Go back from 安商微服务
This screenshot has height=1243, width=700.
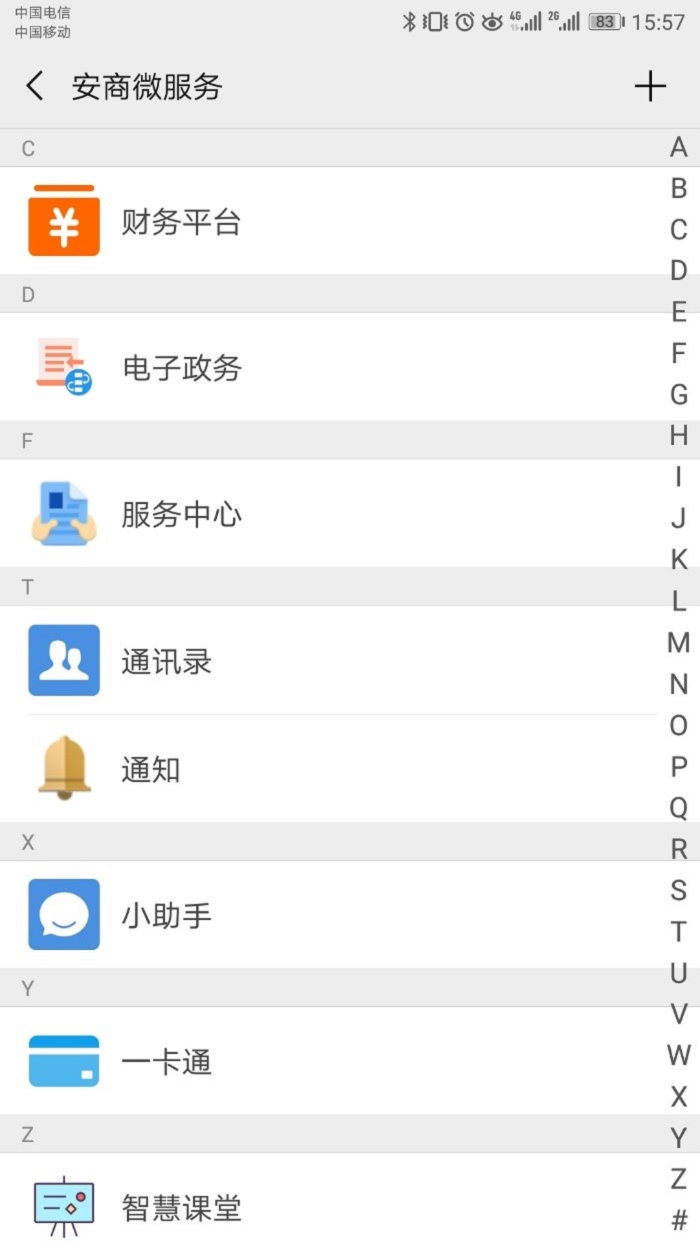35,86
